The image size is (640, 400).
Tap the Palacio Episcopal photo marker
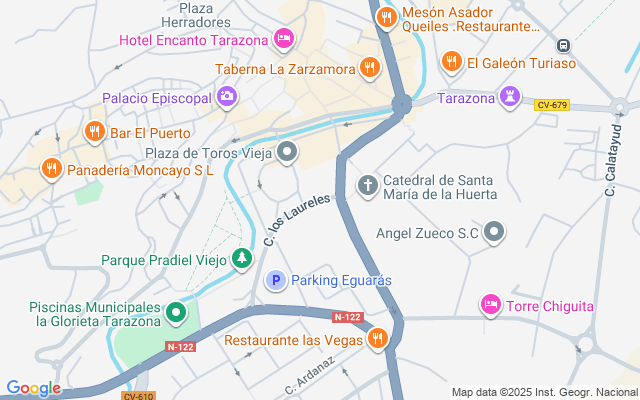pyautogui.click(x=227, y=97)
